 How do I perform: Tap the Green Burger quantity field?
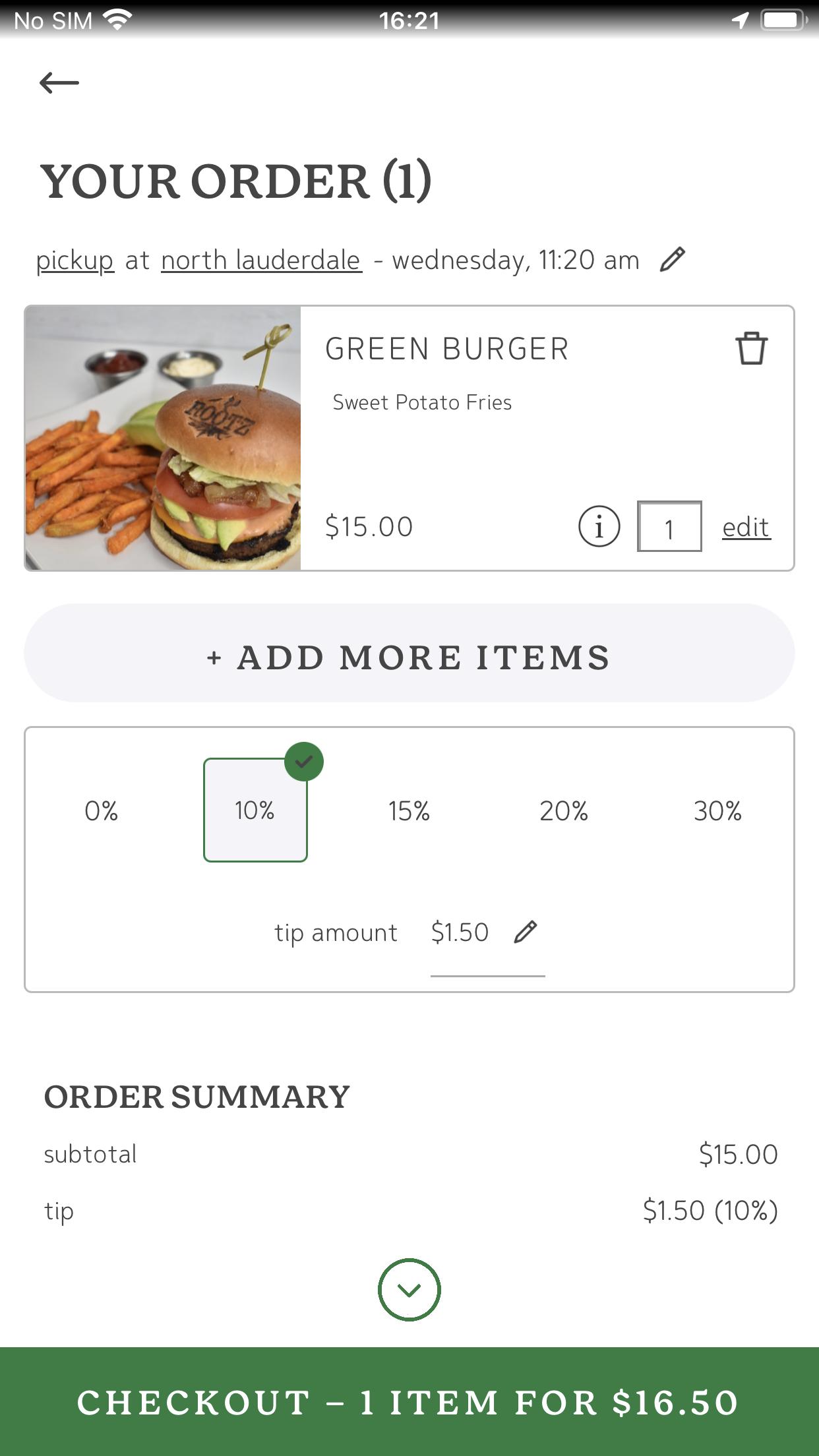[669, 527]
